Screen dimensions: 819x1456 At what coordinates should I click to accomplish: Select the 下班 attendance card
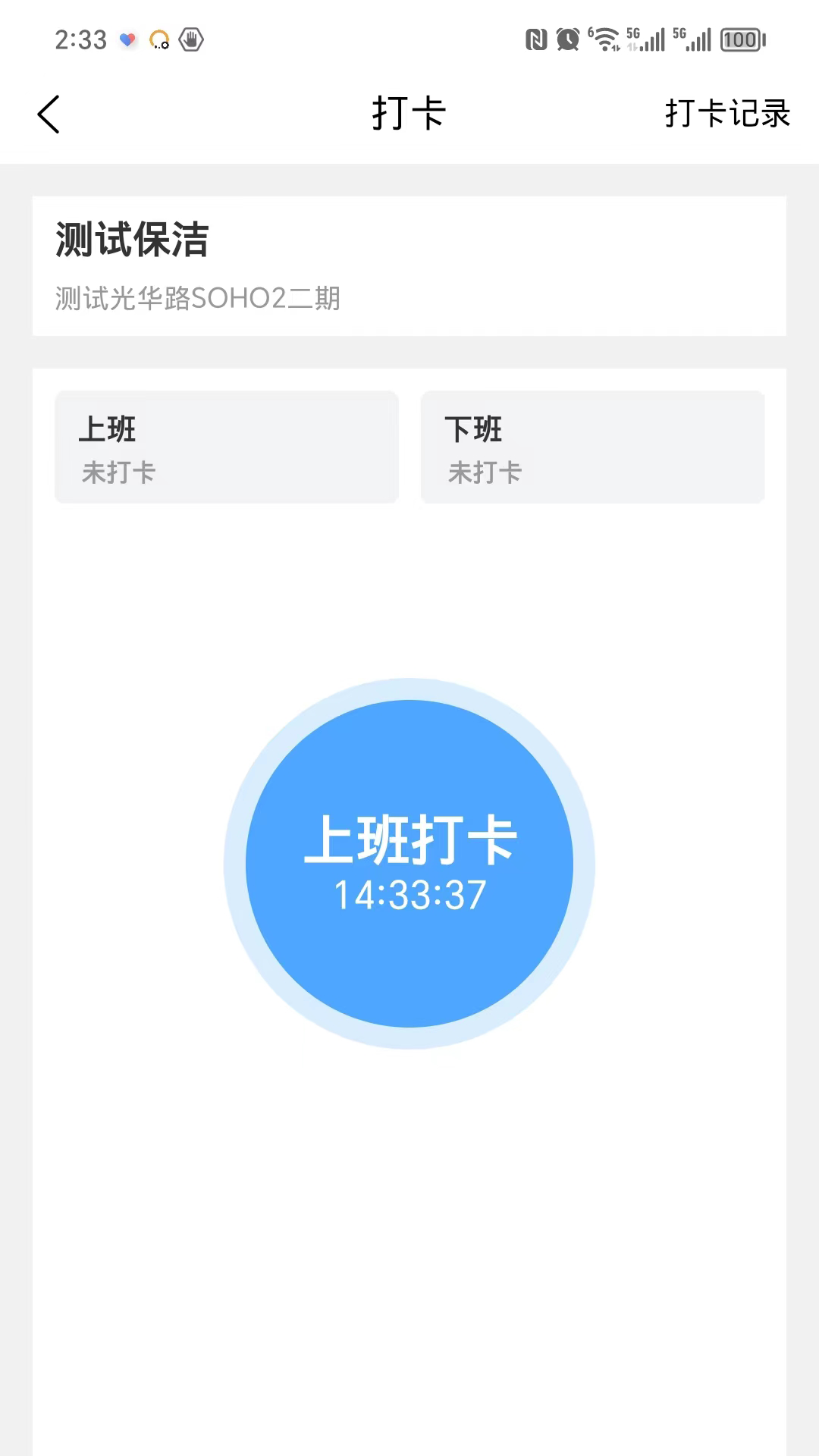592,447
